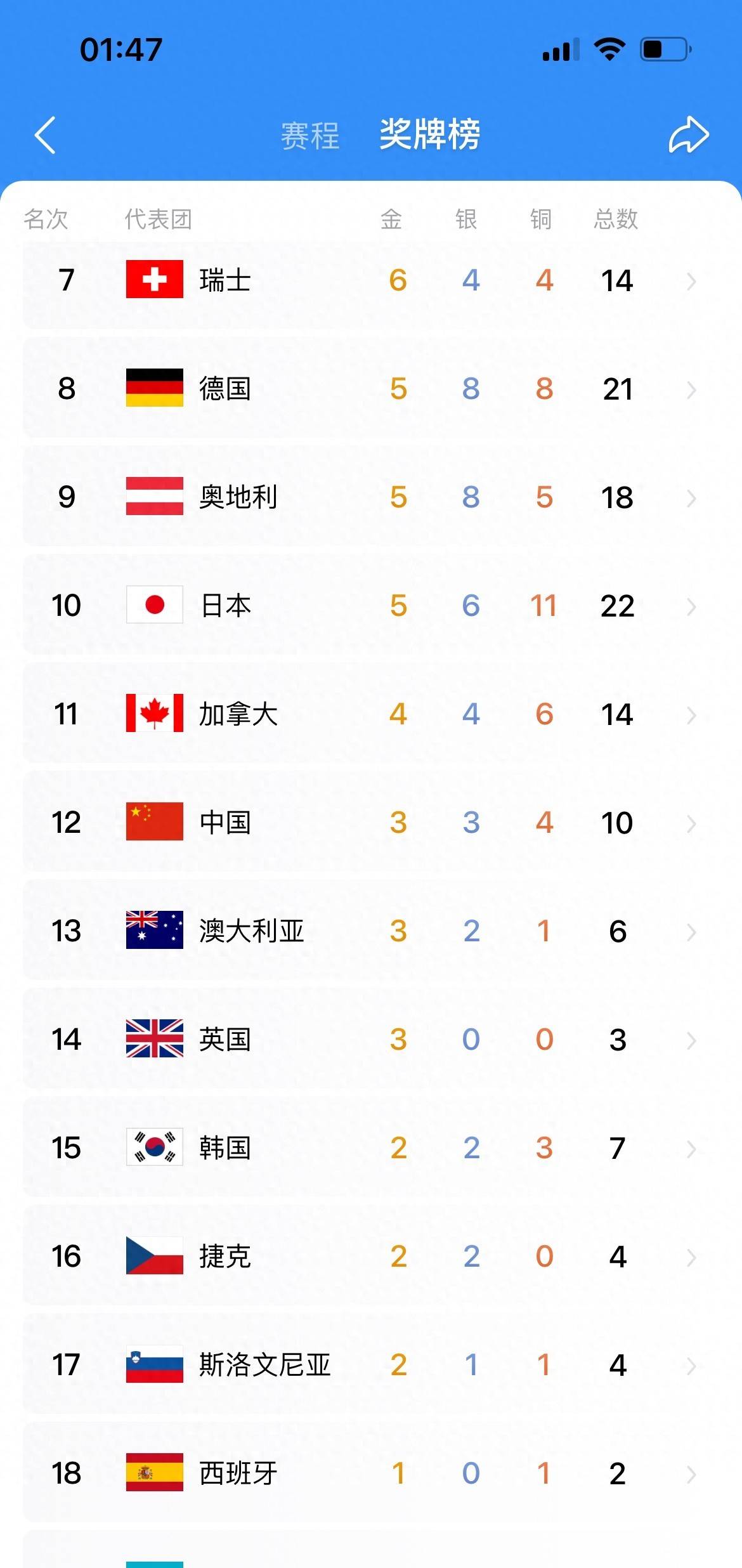Go back using the left arrow
Viewport: 742px width, 1568px height.
click(x=45, y=135)
